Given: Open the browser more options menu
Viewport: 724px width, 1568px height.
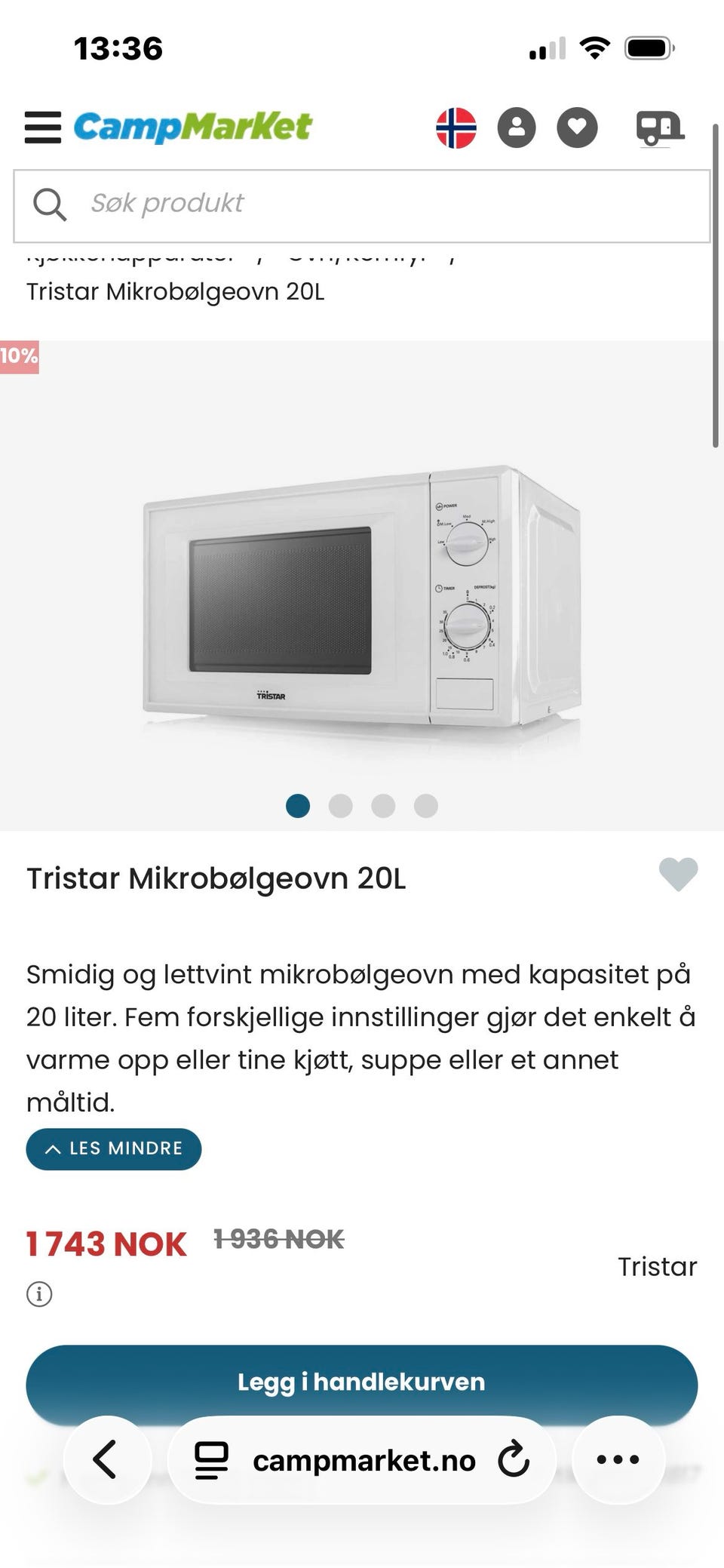Looking at the screenshot, I should click(x=618, y=1459).
